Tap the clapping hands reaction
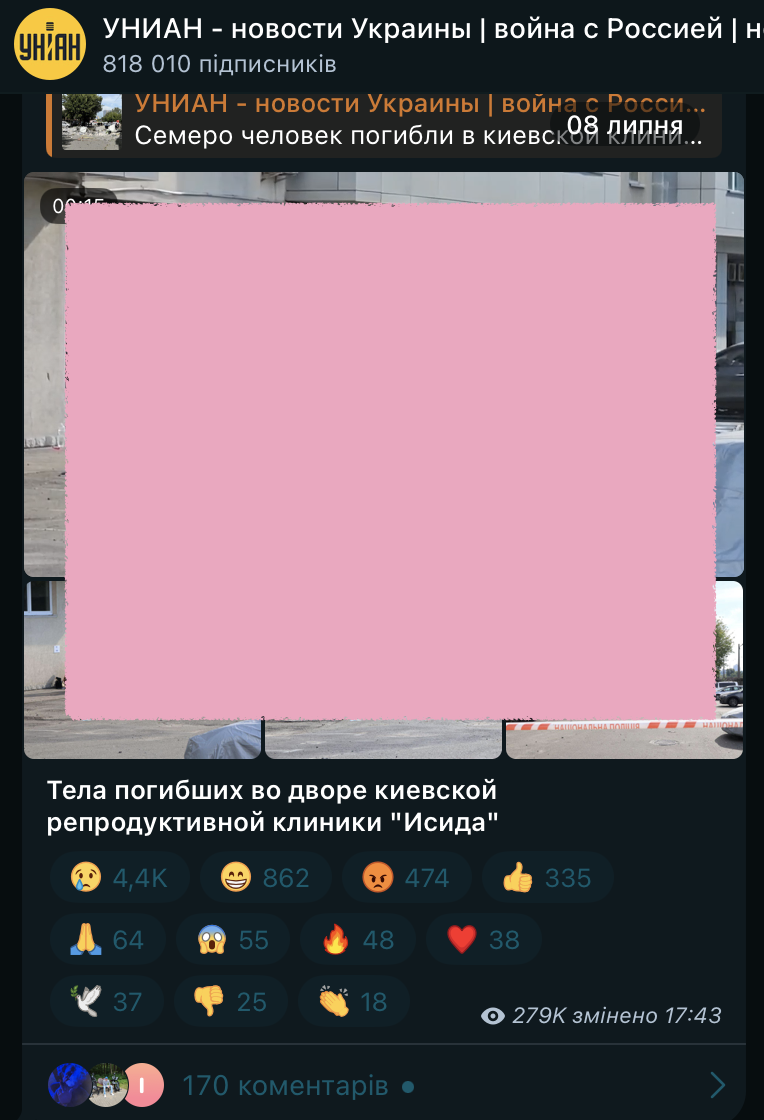 click(354, 1001)
